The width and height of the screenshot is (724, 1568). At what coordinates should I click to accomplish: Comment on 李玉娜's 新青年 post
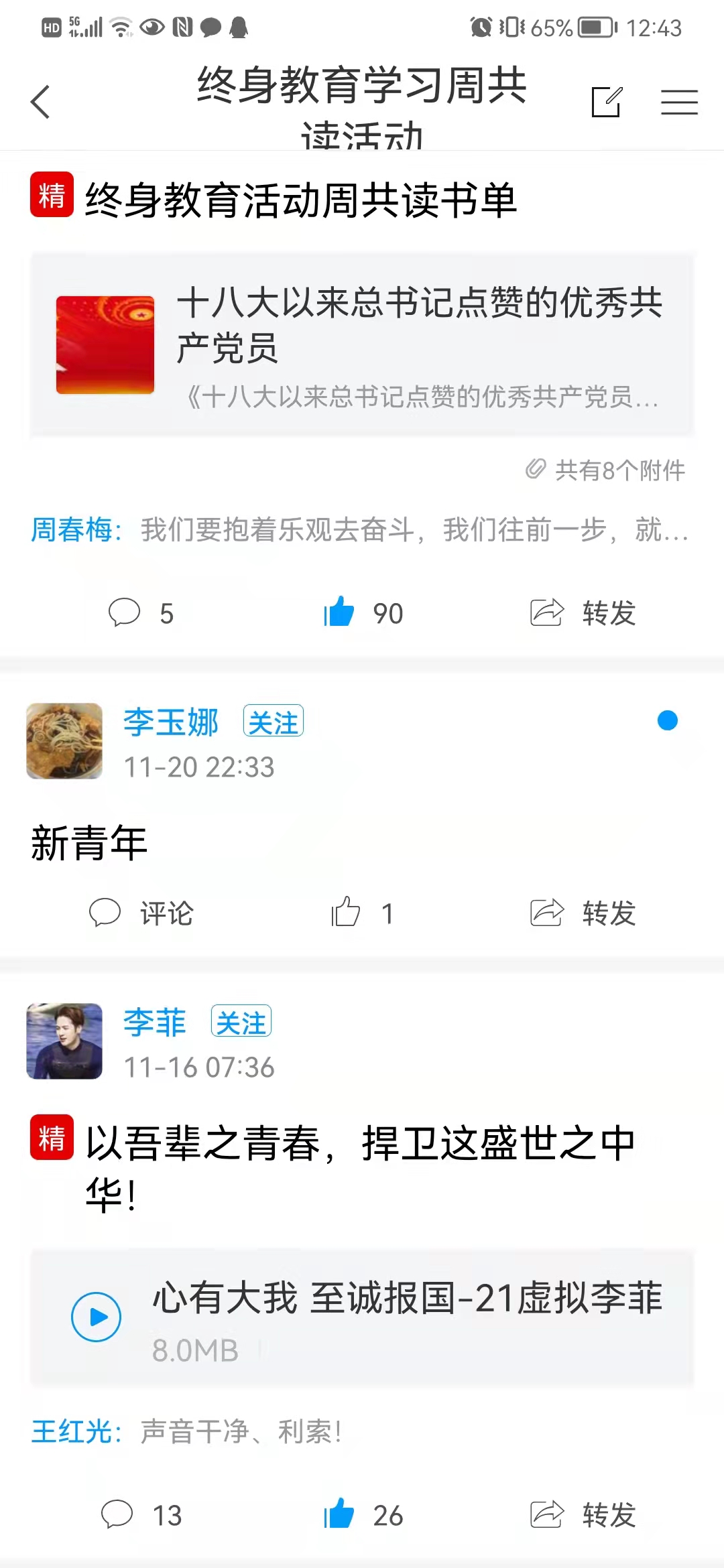141,913
